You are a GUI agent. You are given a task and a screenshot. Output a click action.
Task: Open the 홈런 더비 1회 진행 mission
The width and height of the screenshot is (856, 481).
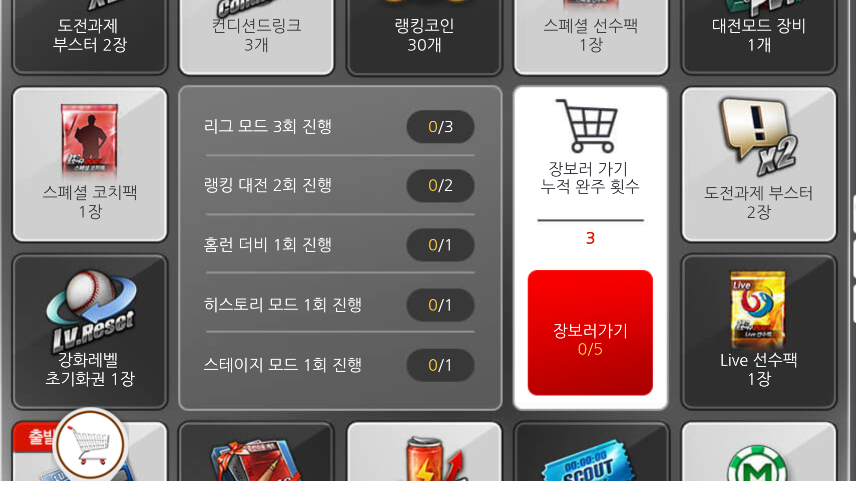(339, 245)
